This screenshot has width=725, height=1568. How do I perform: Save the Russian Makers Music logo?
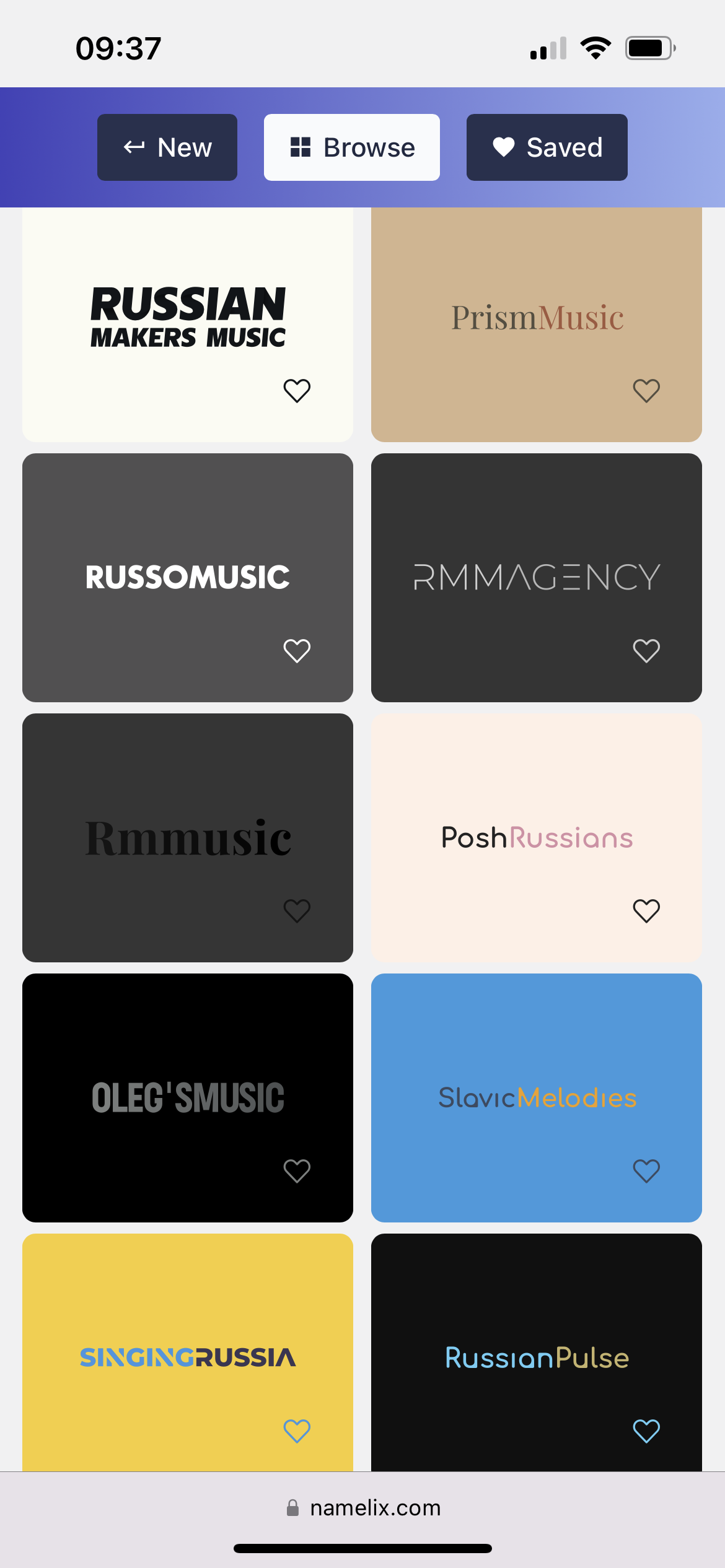click(x=297, y=391)
